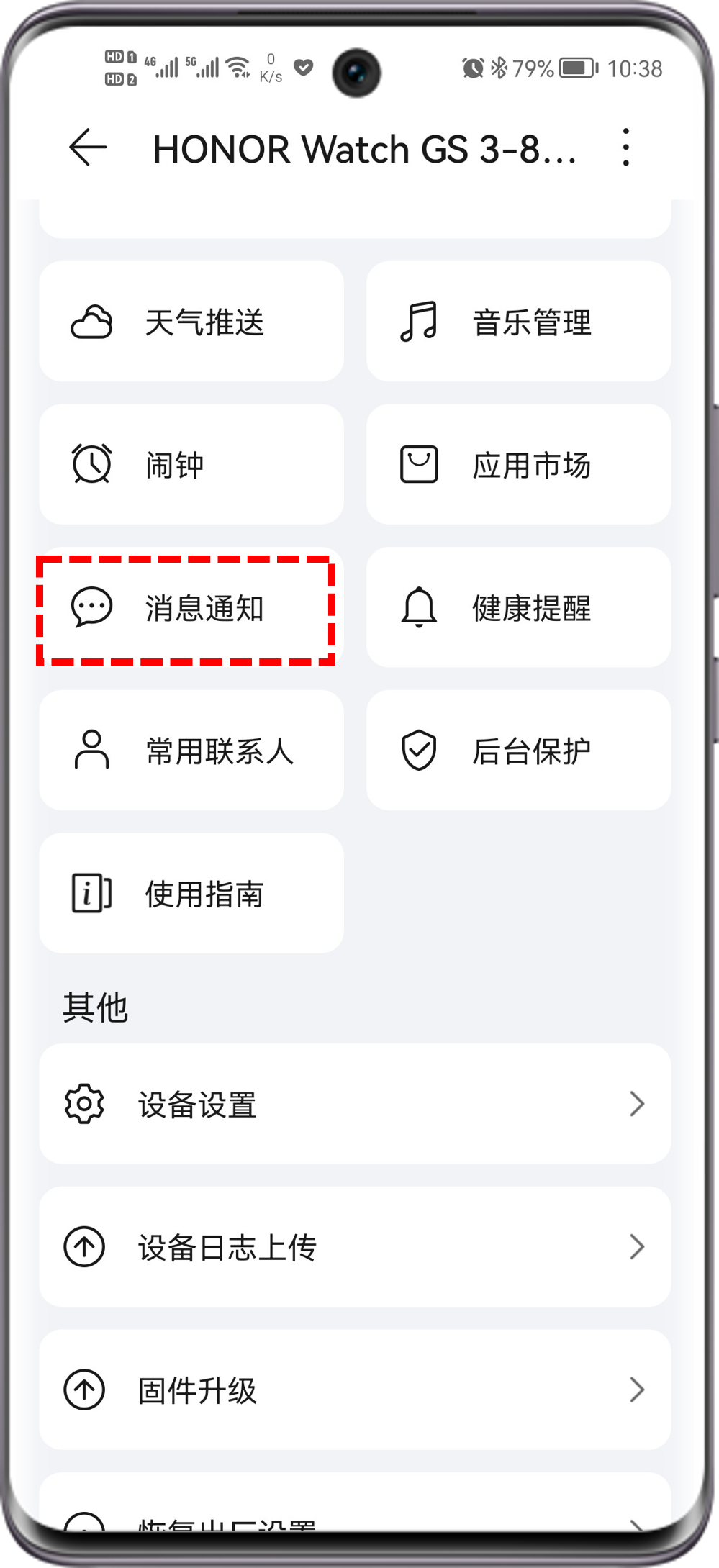Open 设备设置 device settings row
Viewport: 719px width, 1568px height.
click(x=355, y=1104)
